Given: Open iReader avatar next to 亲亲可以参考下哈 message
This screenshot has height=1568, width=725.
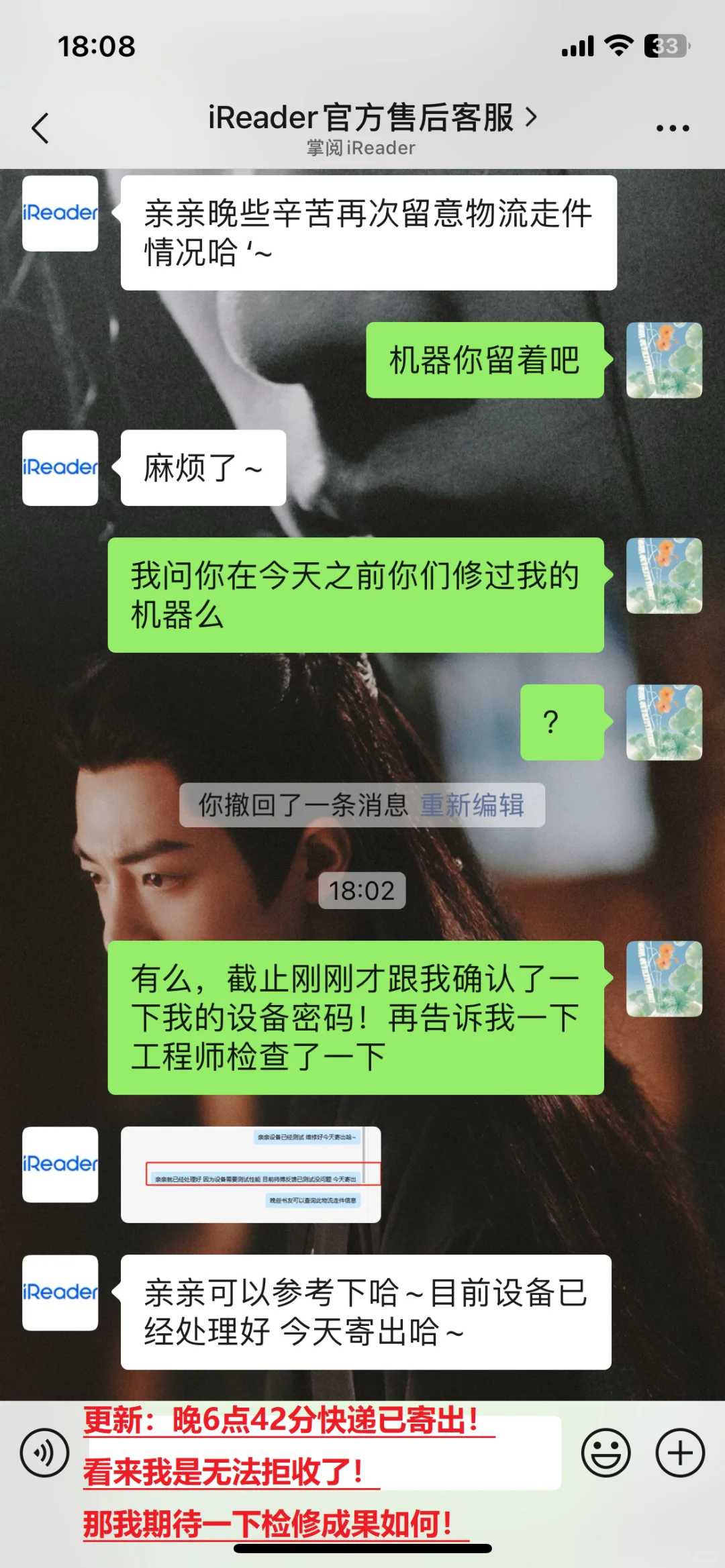Looking at the screenshot, I should 60,1292.
